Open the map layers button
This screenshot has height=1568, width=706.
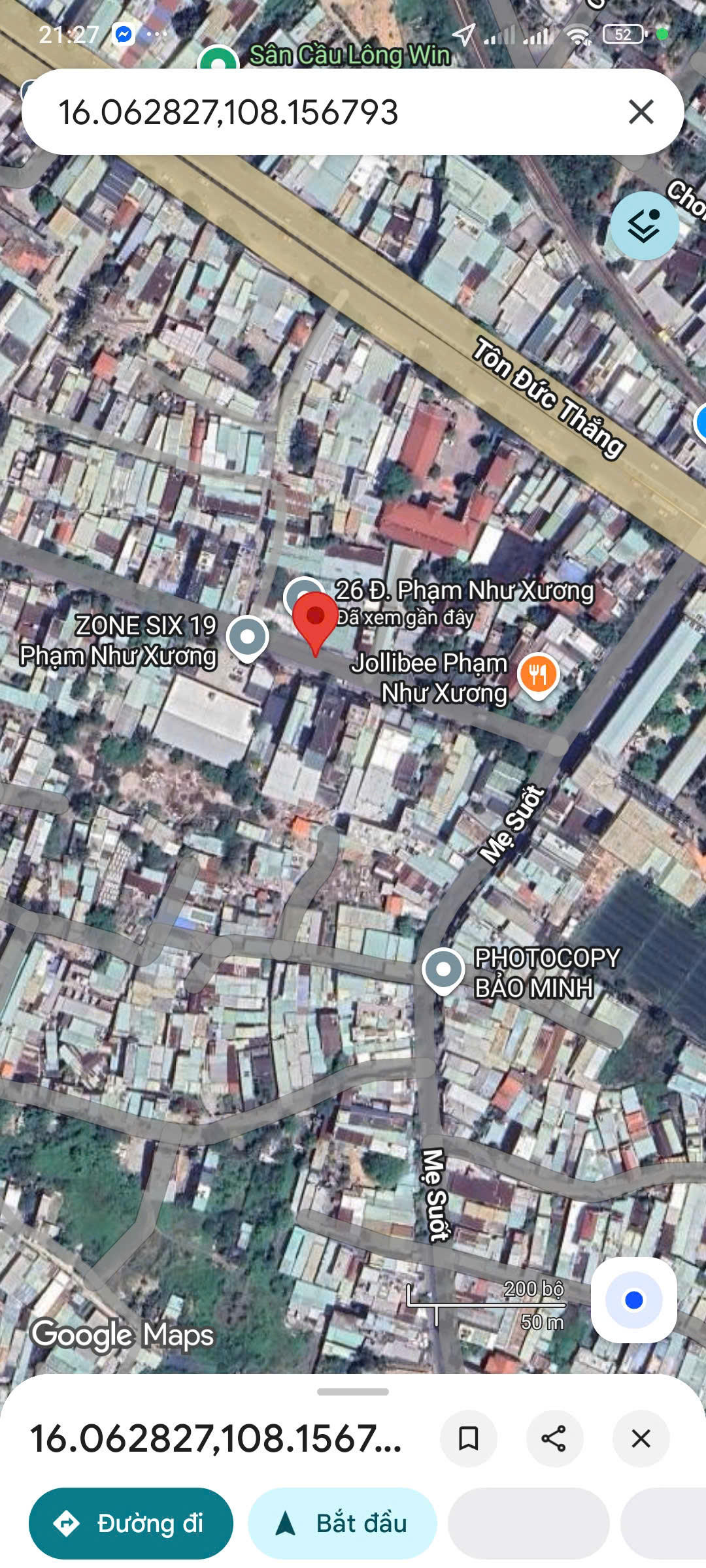[x=644, y=226]
